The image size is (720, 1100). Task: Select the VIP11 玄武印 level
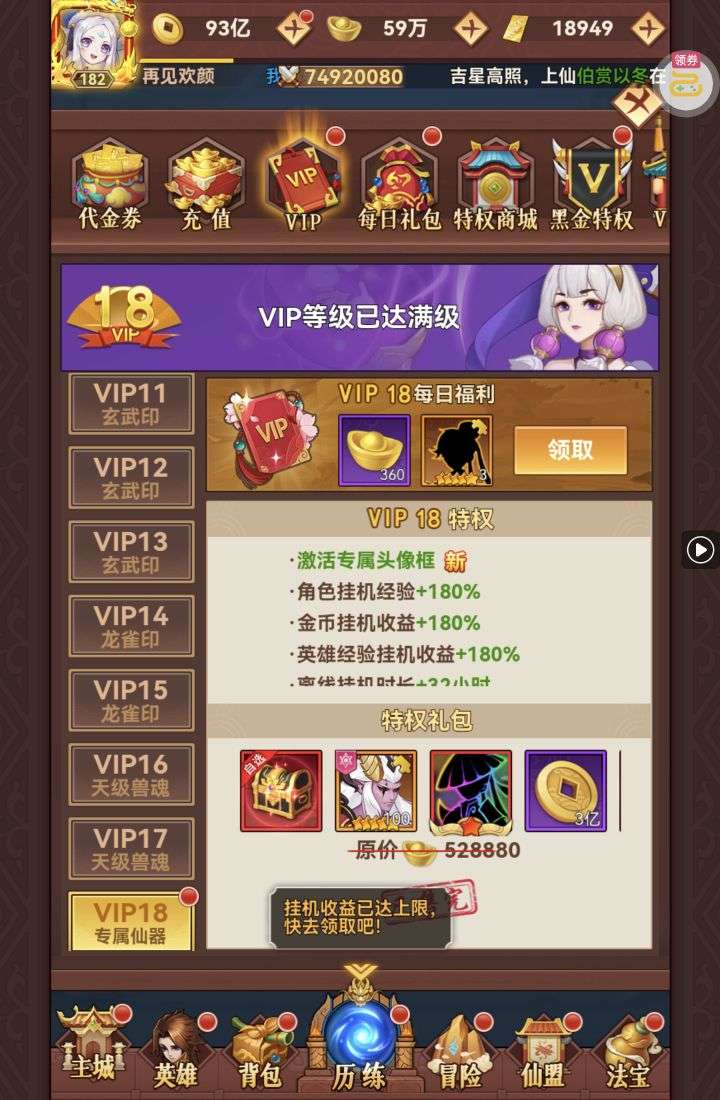[131, 404]
